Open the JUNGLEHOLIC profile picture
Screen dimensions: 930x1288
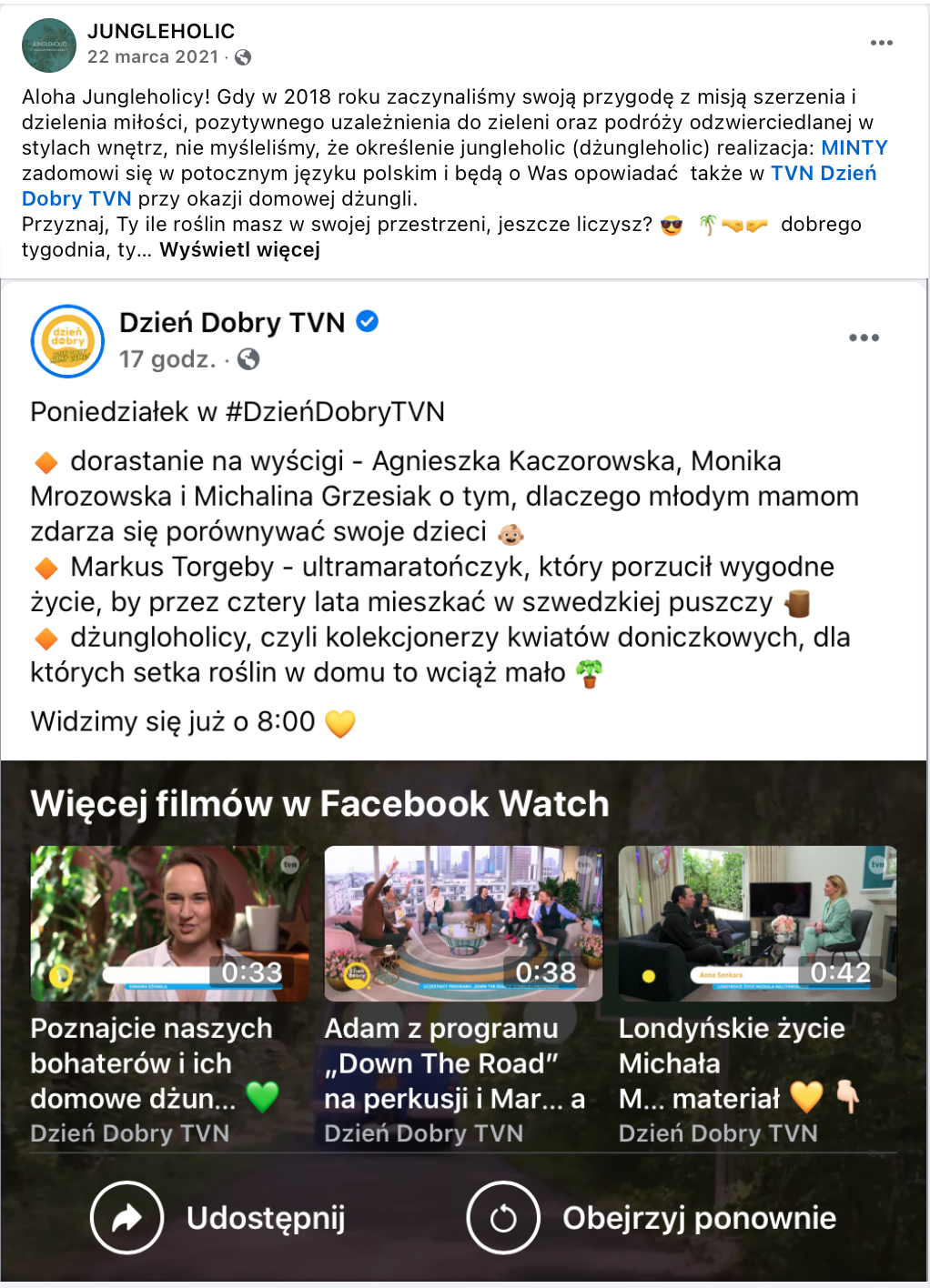tap(49, 45)
